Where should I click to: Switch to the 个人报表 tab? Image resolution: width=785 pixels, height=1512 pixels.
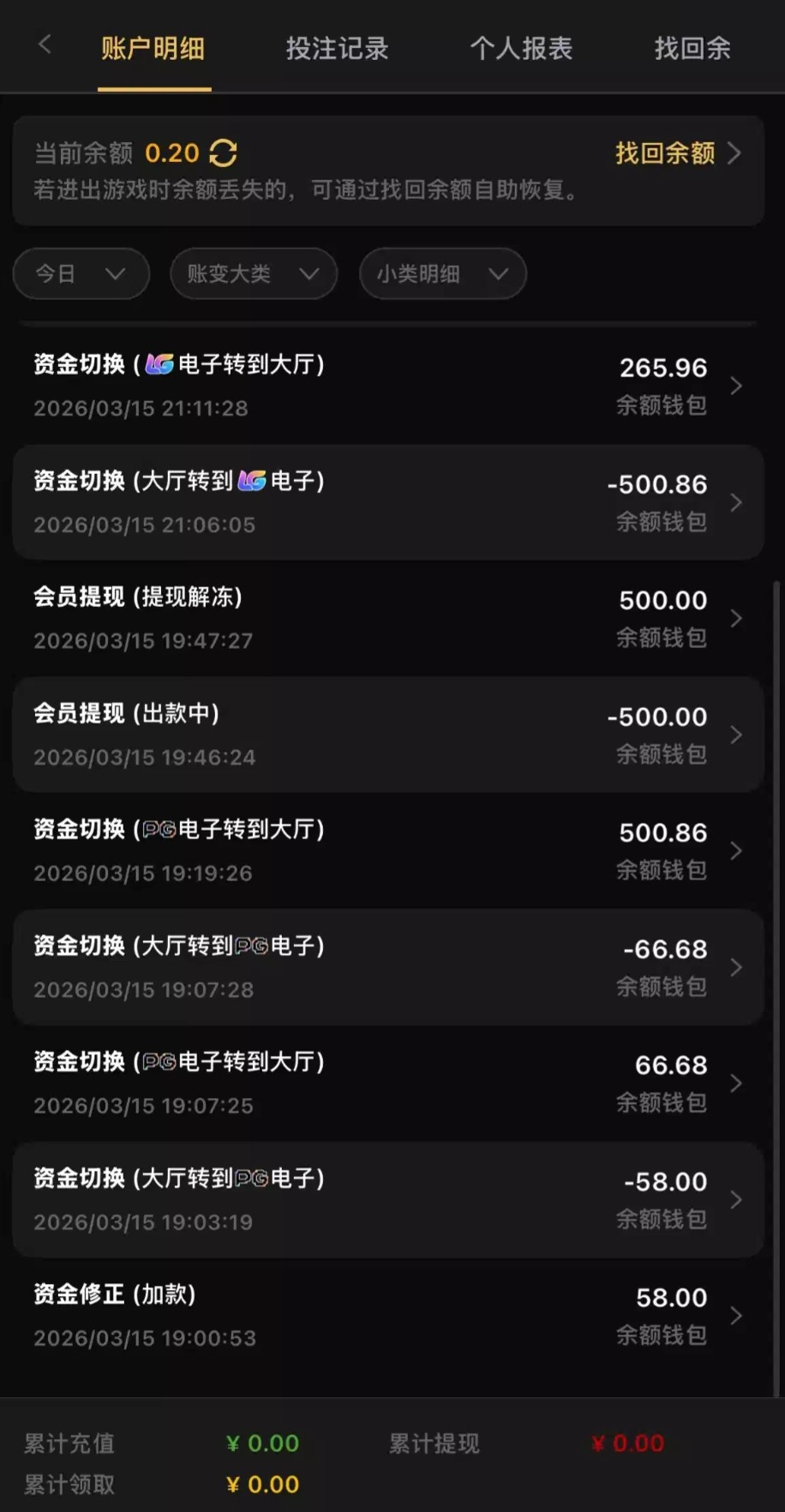coord(521,48)
